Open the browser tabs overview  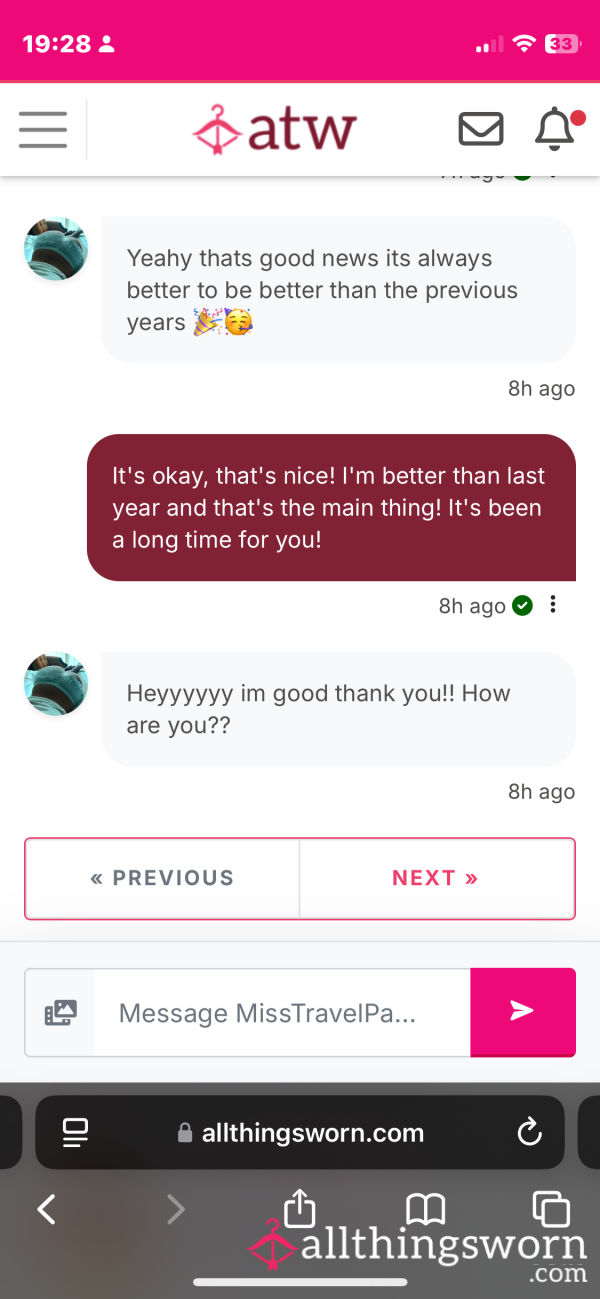point(551,1210)
